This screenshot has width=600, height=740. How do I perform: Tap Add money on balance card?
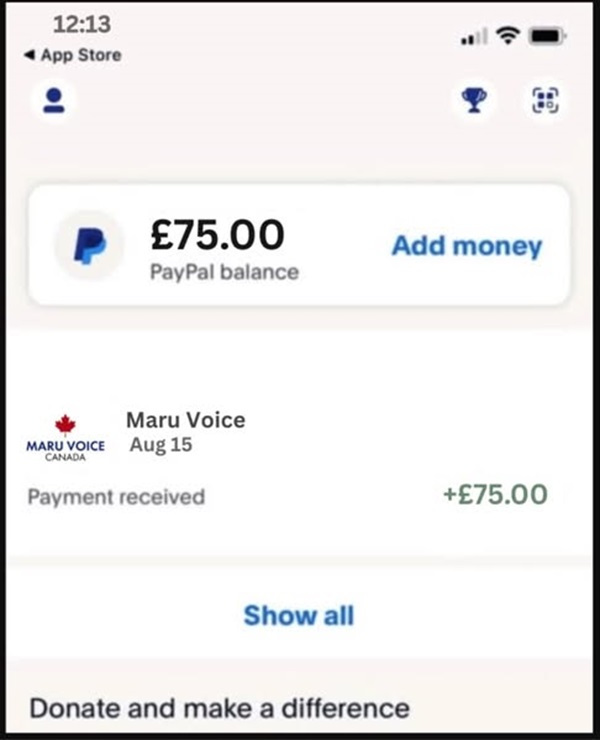coord(466,246)
